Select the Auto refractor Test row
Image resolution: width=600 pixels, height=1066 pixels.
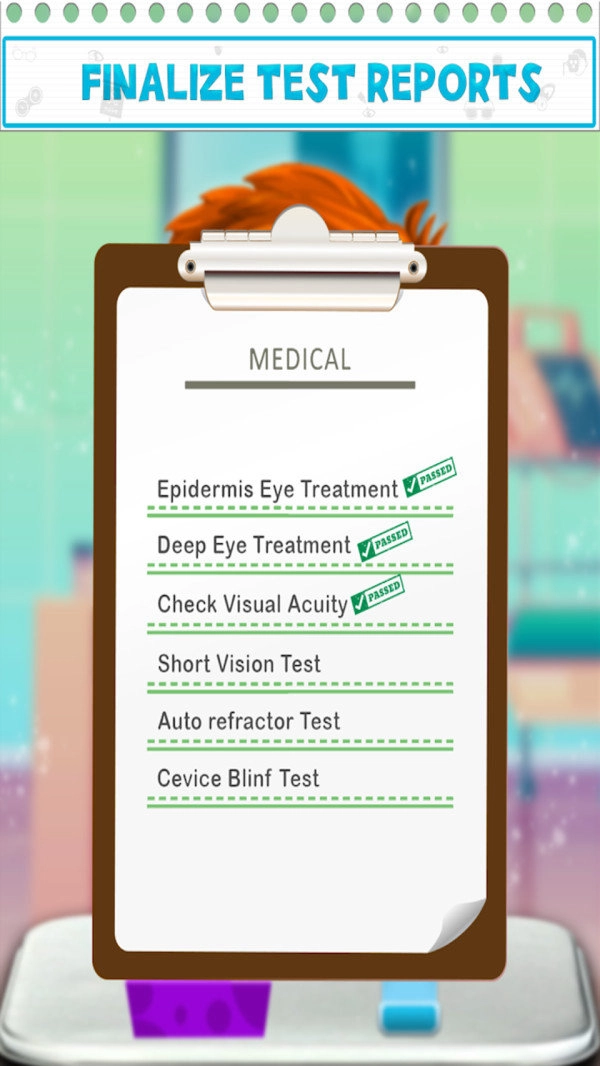point(249,721)
